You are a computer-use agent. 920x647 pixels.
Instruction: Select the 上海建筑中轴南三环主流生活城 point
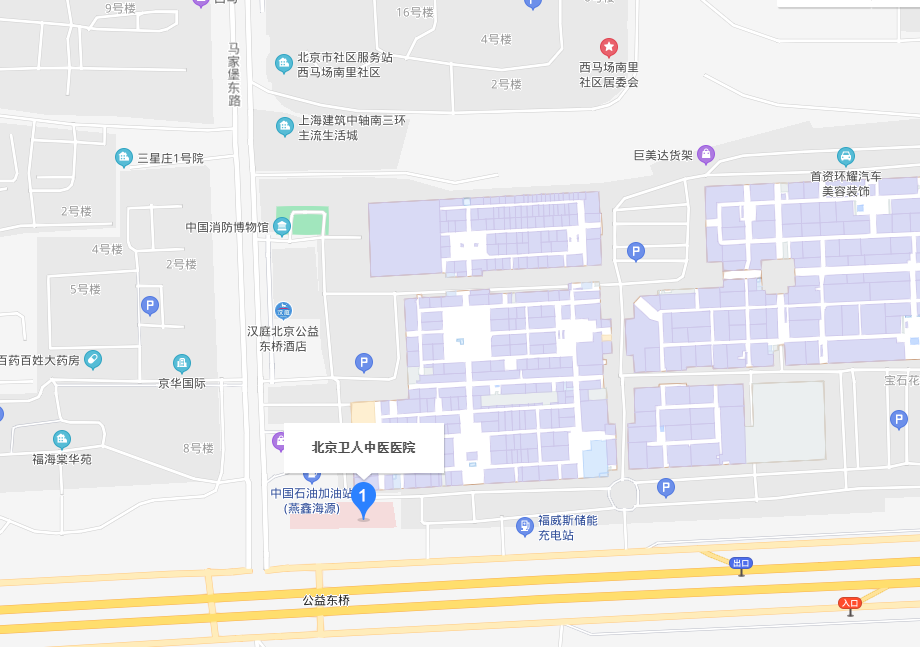click(x=284, y=127)
